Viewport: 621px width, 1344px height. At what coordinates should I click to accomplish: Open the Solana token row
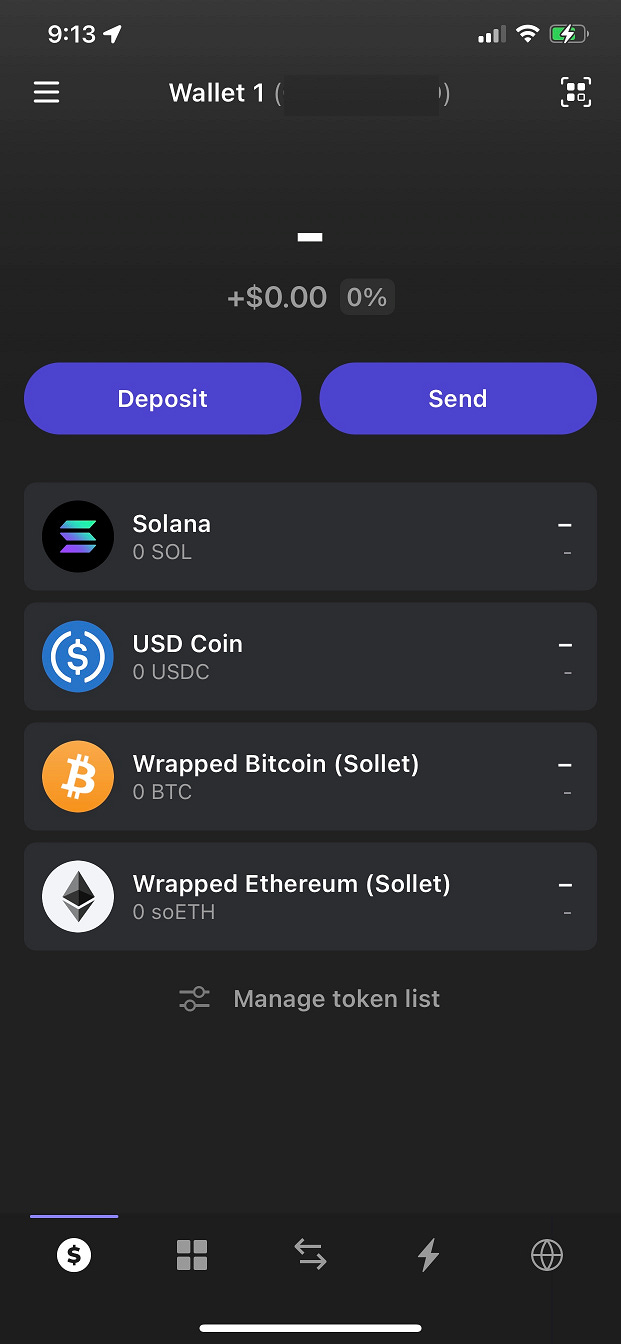click(310, 537)
